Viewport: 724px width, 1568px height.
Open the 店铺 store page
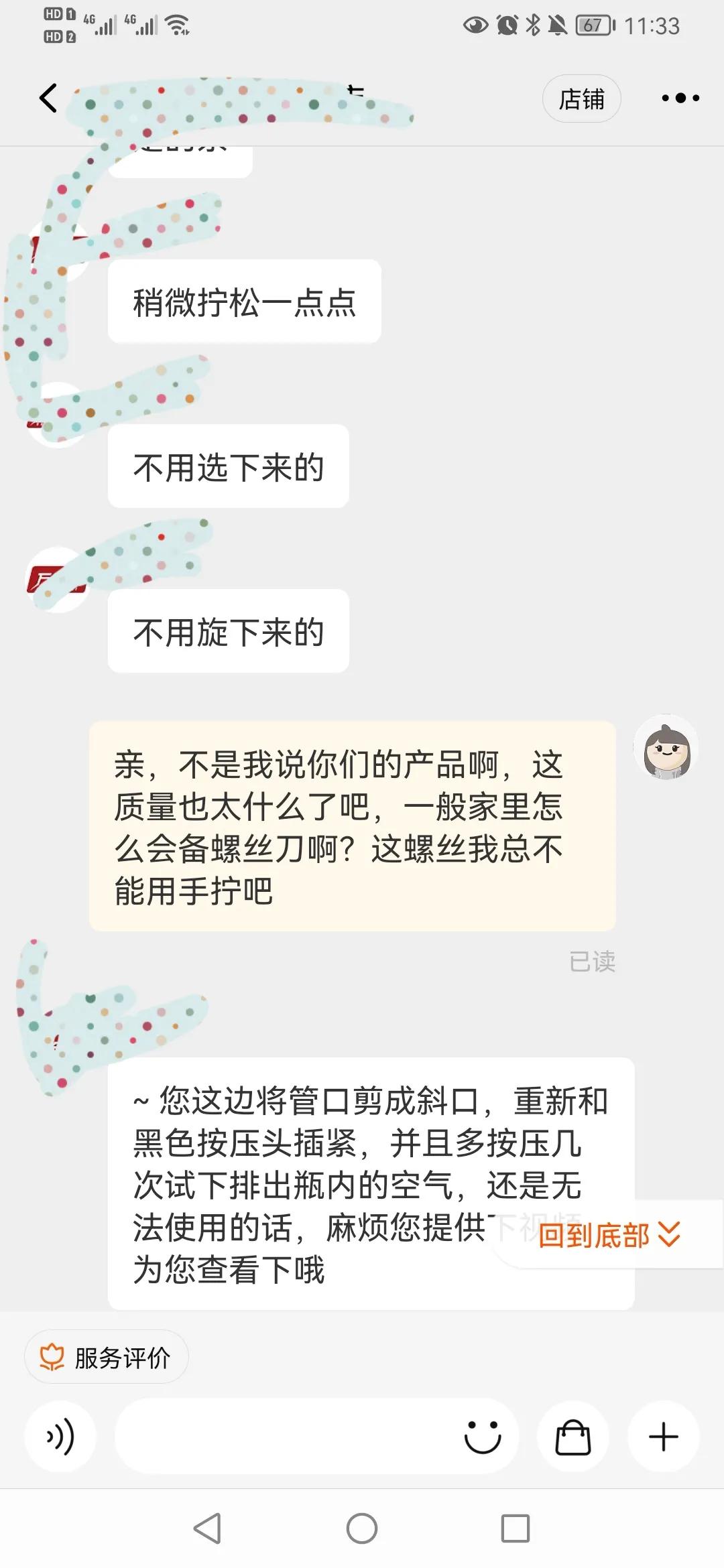click(x=581, y=98)
